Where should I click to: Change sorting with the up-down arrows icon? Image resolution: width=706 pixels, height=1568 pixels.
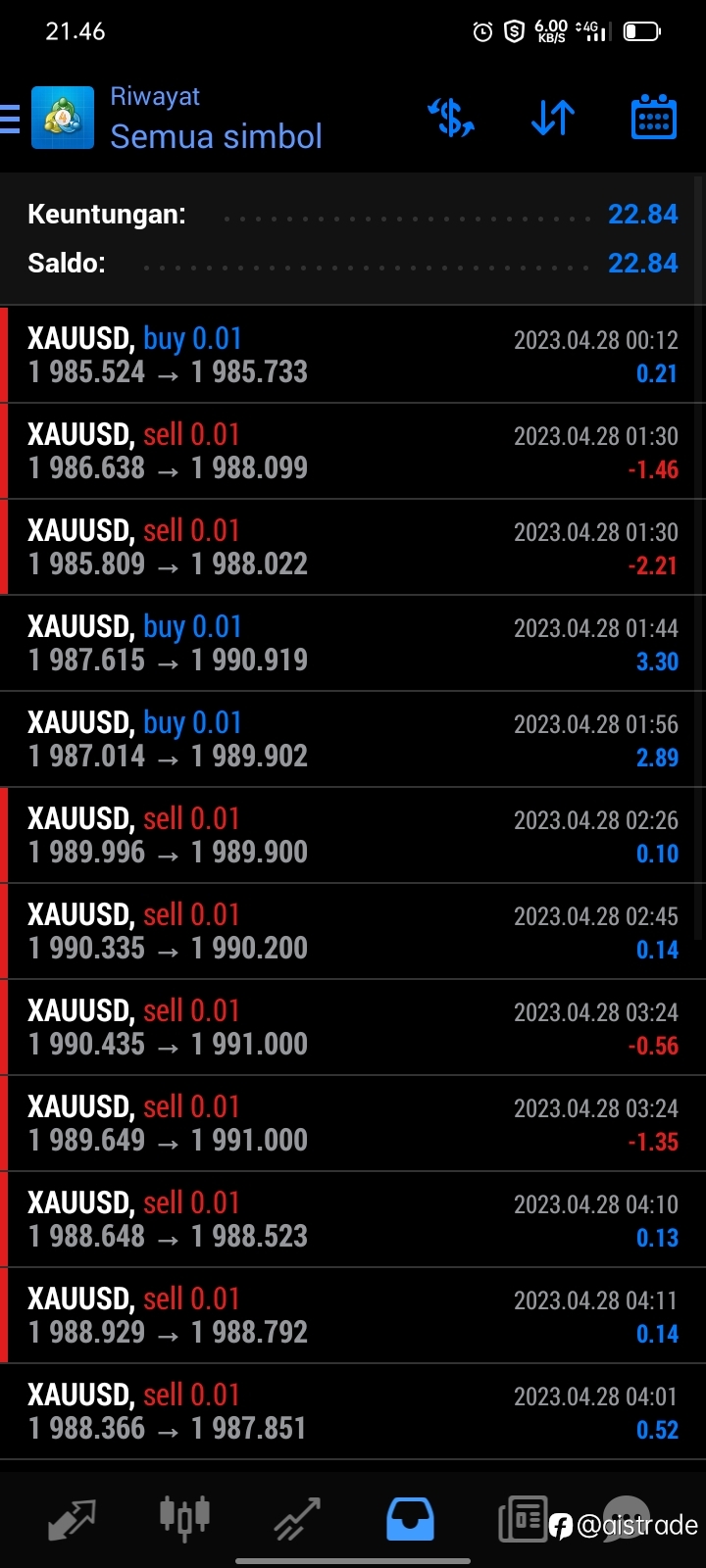point(553,118)
